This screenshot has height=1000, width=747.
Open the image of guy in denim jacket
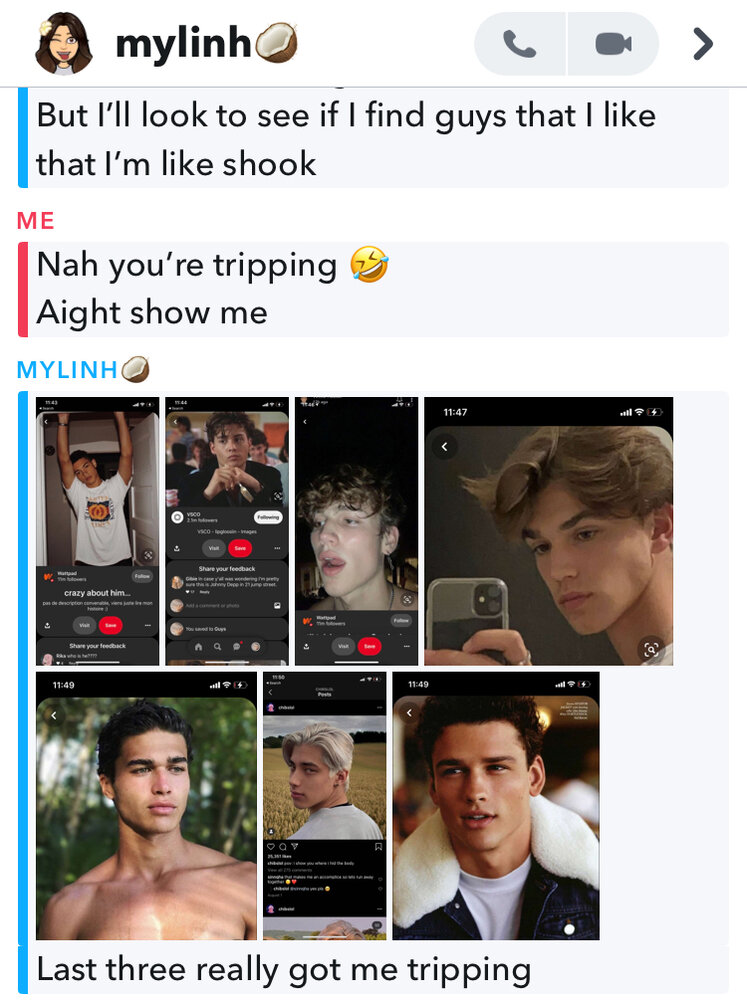(x=496, y=806)
